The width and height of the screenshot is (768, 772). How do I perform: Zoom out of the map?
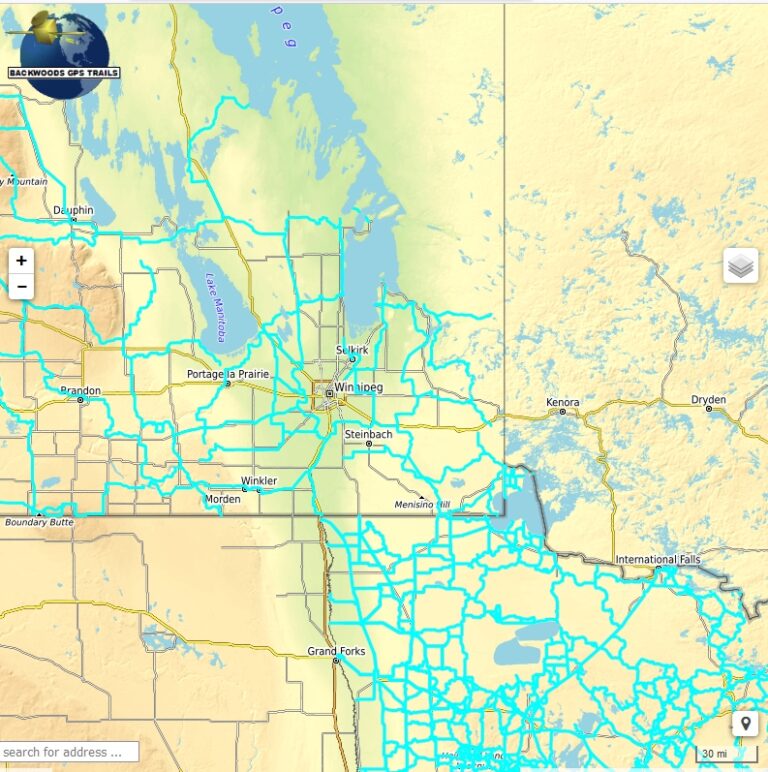tap(21, 287)
